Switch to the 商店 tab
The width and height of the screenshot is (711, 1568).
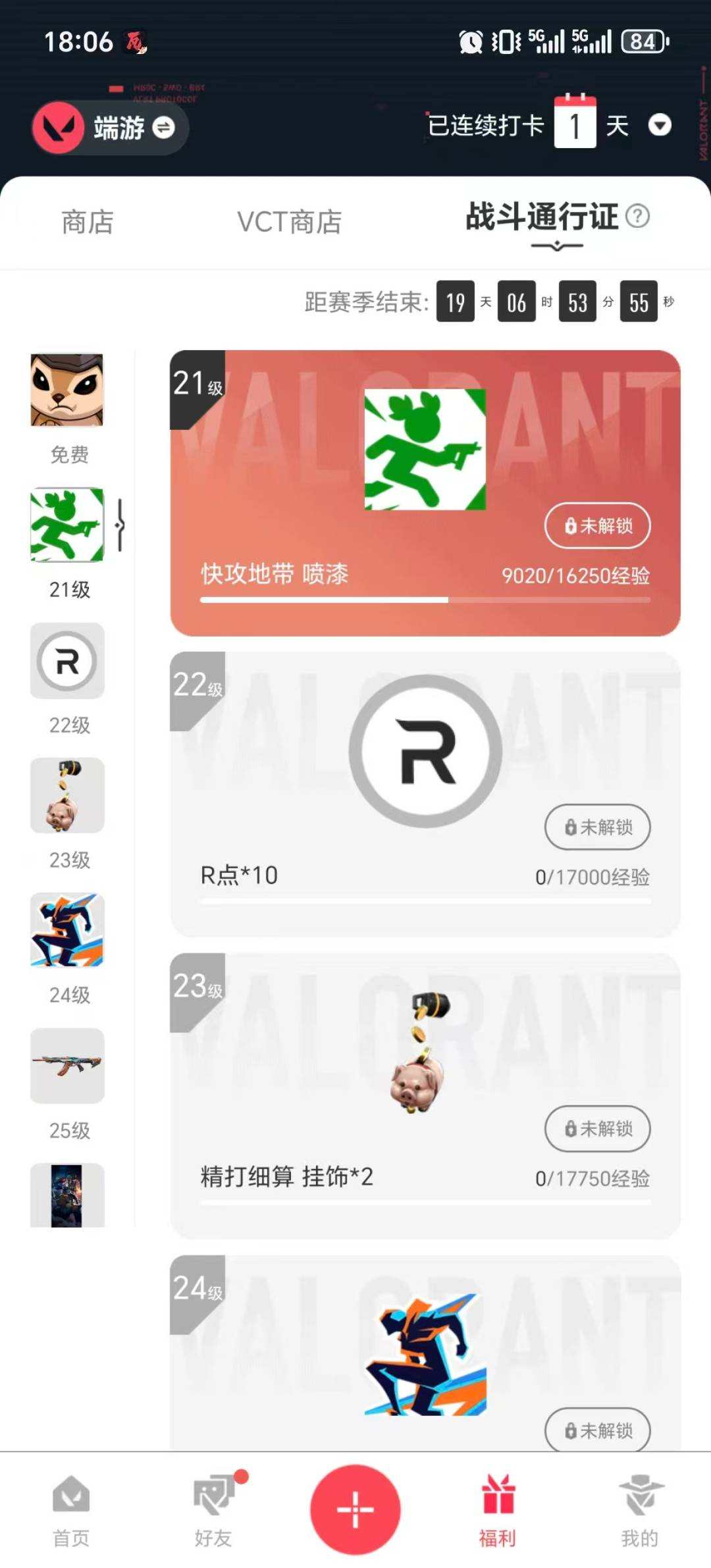86,222
